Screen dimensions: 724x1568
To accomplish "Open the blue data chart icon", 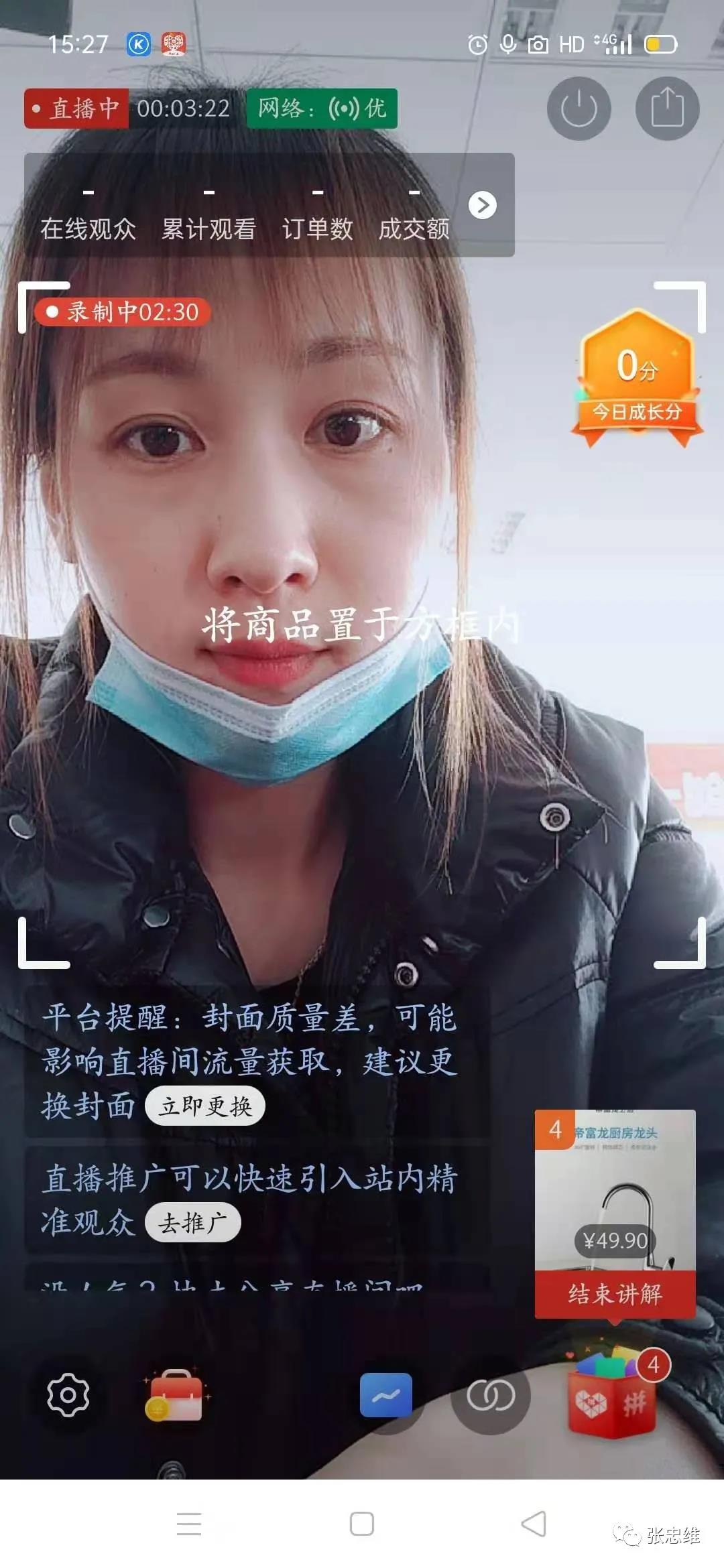I will [x=385, y=1395].
